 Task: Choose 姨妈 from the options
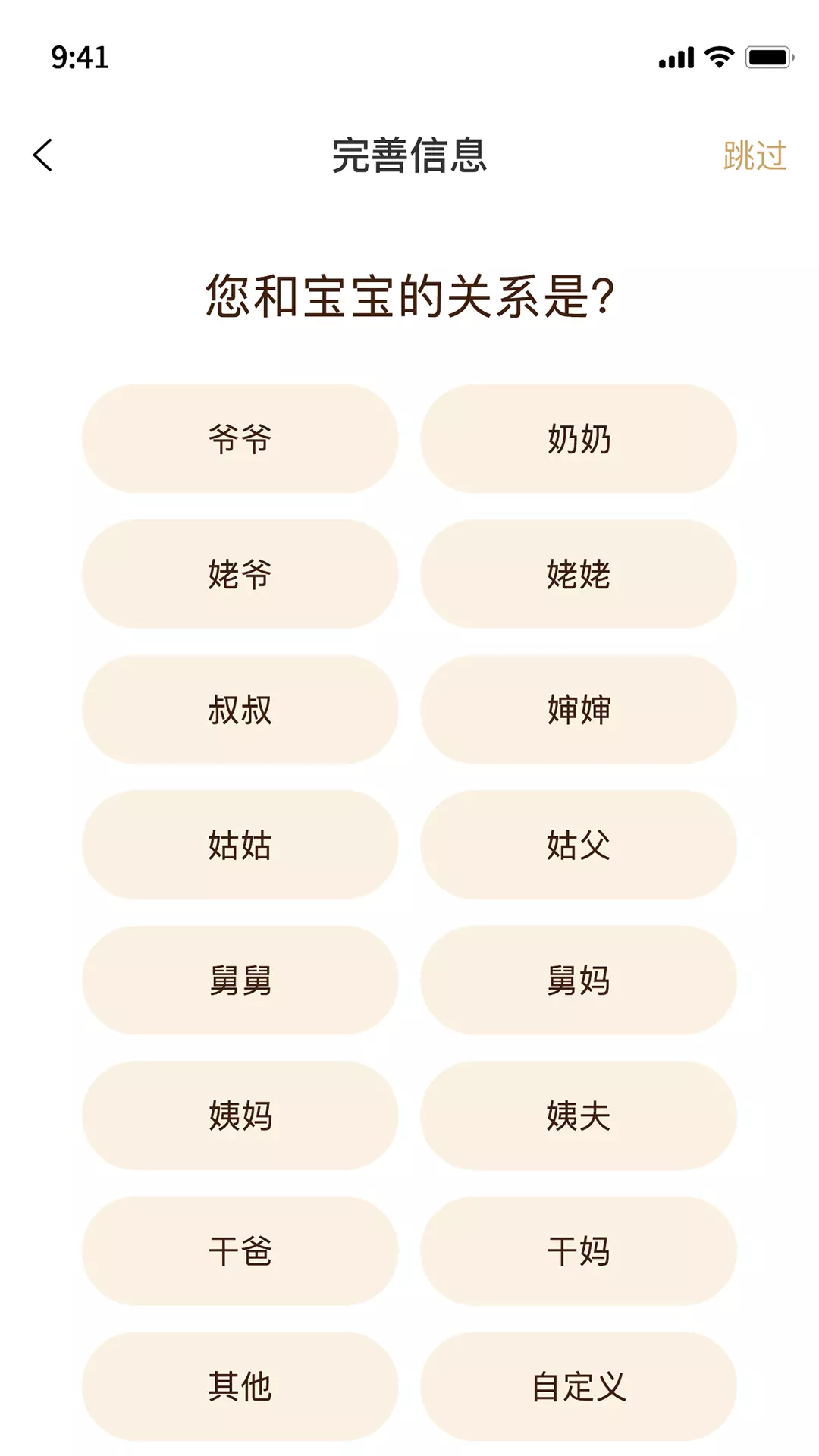click(x=240, y=1116)
